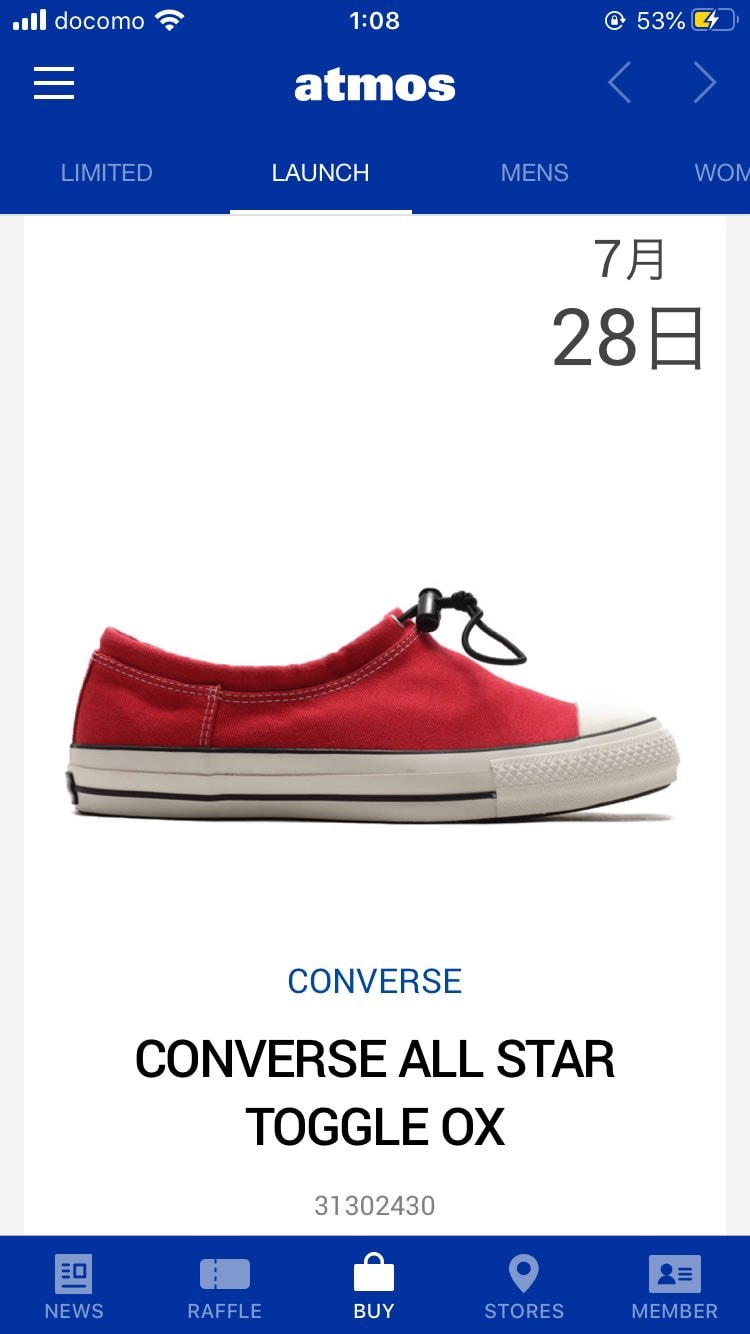
Task: Switch to the LIMITED tab
Action: (106, 173)
